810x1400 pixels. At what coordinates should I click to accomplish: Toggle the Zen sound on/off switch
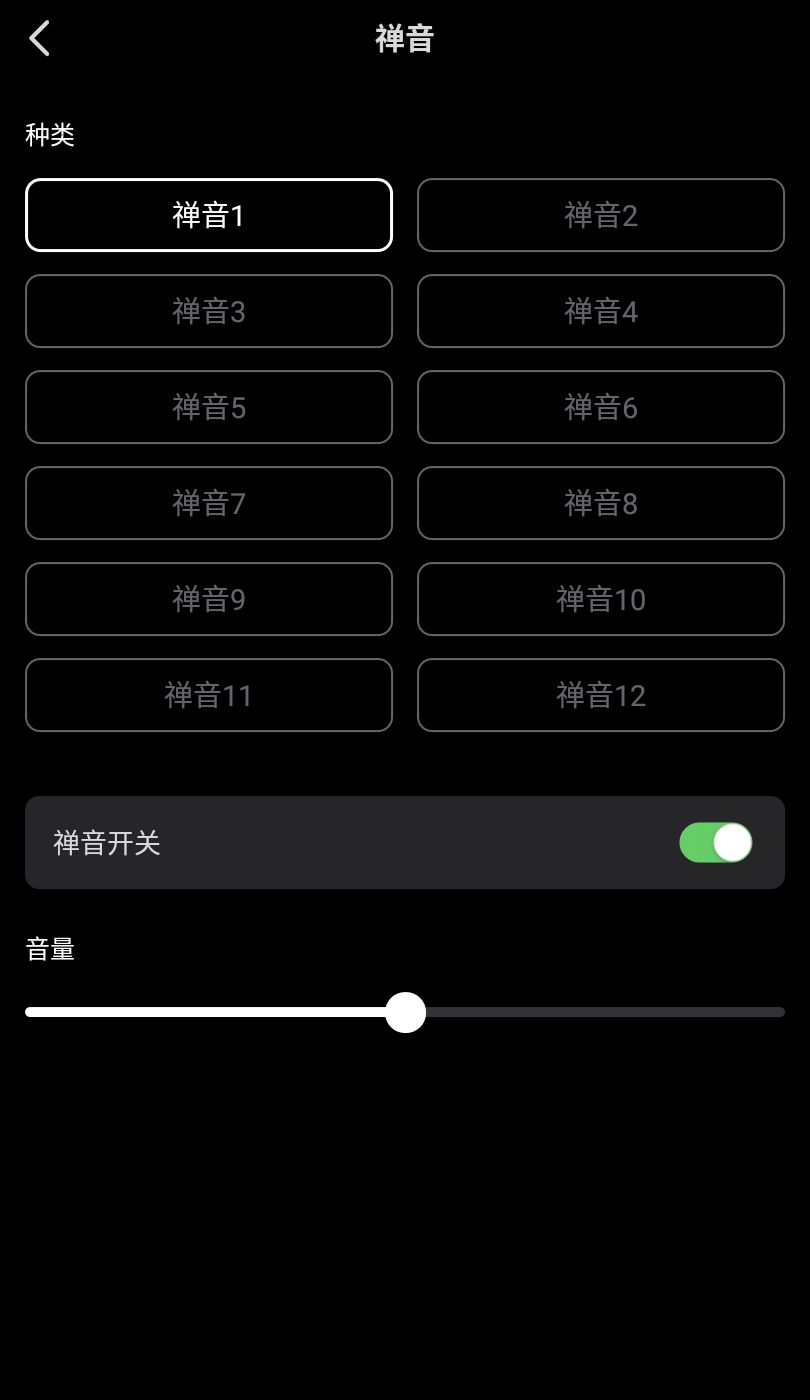[715, 843]
